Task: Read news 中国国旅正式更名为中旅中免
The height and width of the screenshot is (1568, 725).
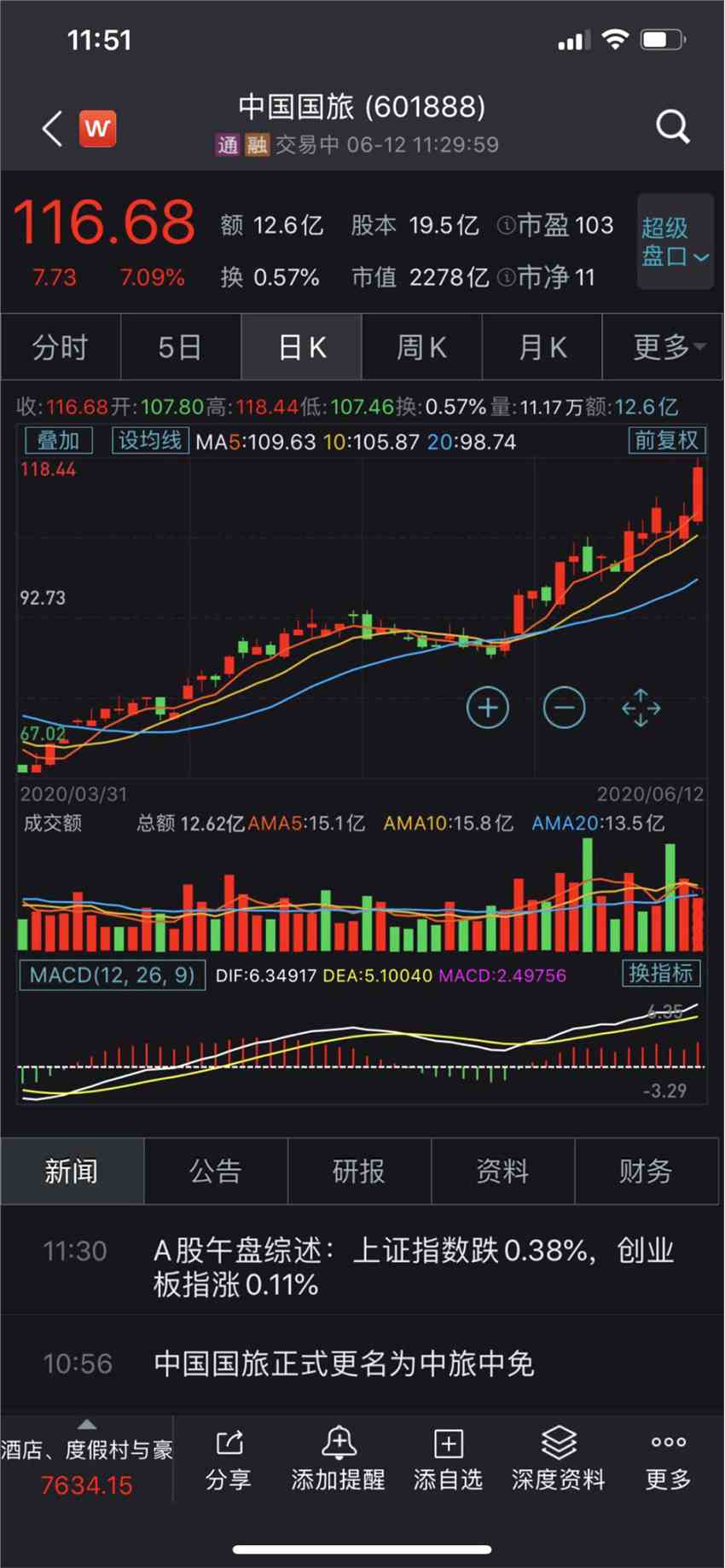Action: tap(344, 1363)
